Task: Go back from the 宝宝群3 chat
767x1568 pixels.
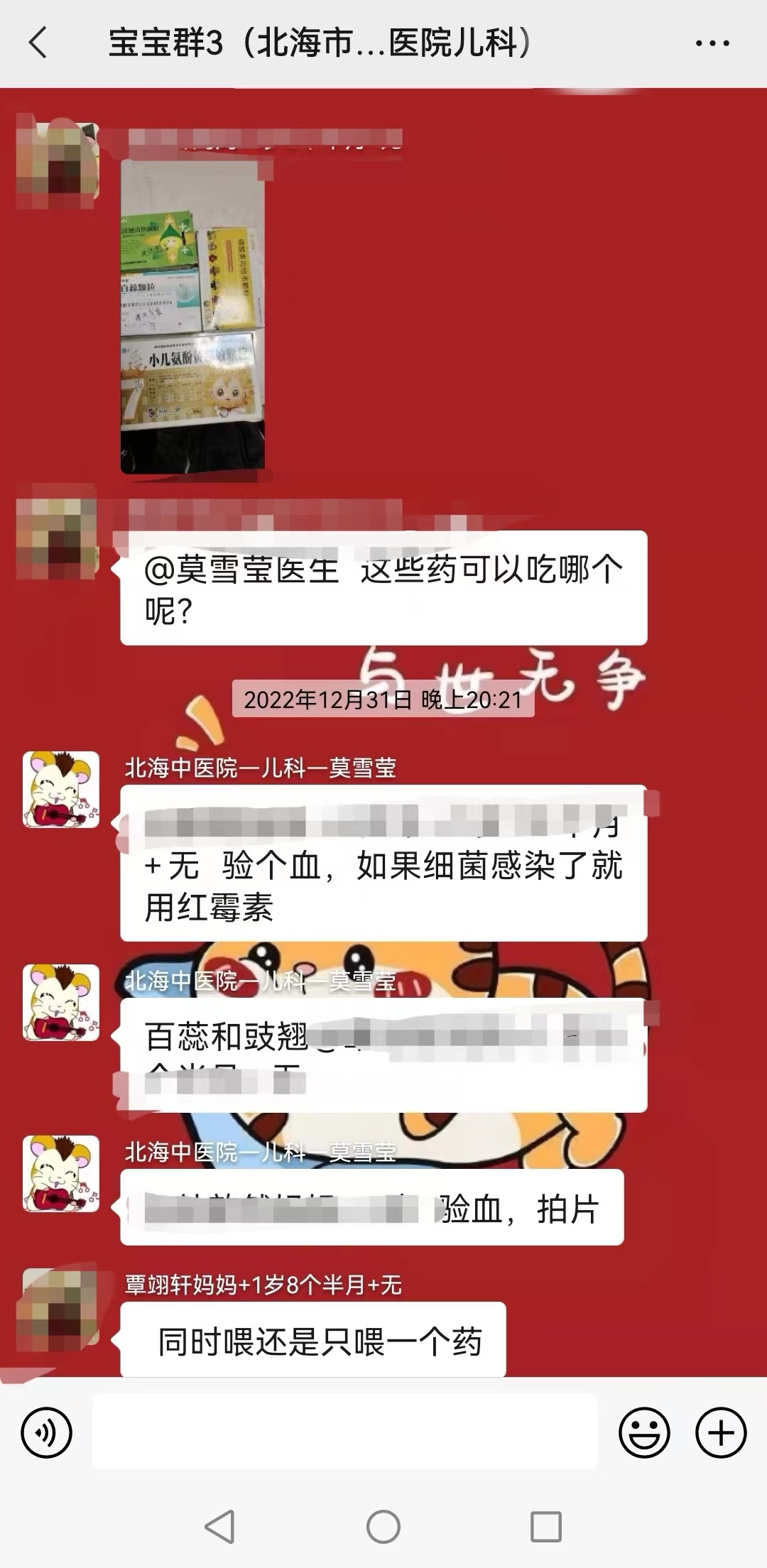Action: (38, 43)
